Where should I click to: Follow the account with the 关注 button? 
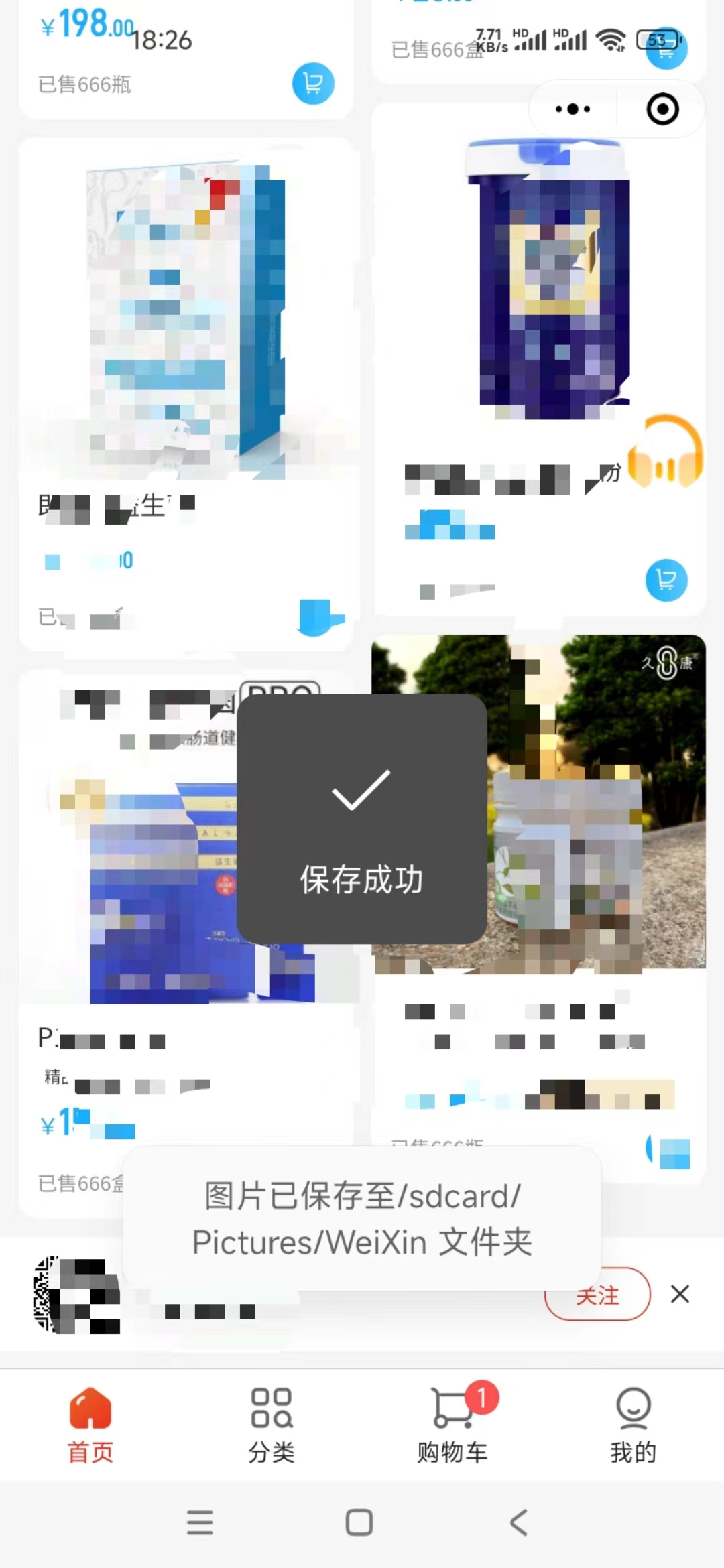[x=597, y=1295]
